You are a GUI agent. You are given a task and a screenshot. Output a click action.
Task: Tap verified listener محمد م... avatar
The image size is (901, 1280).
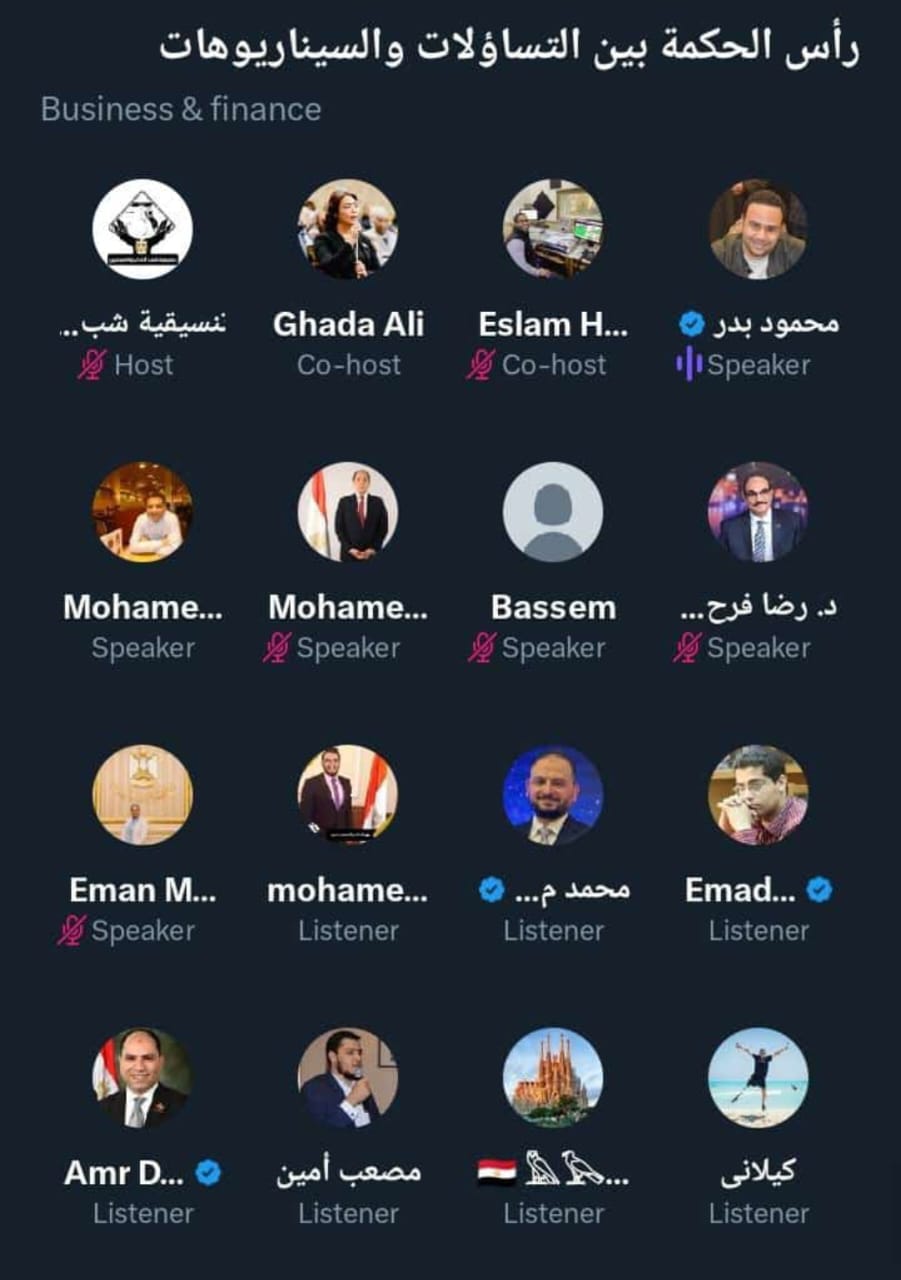553,795
